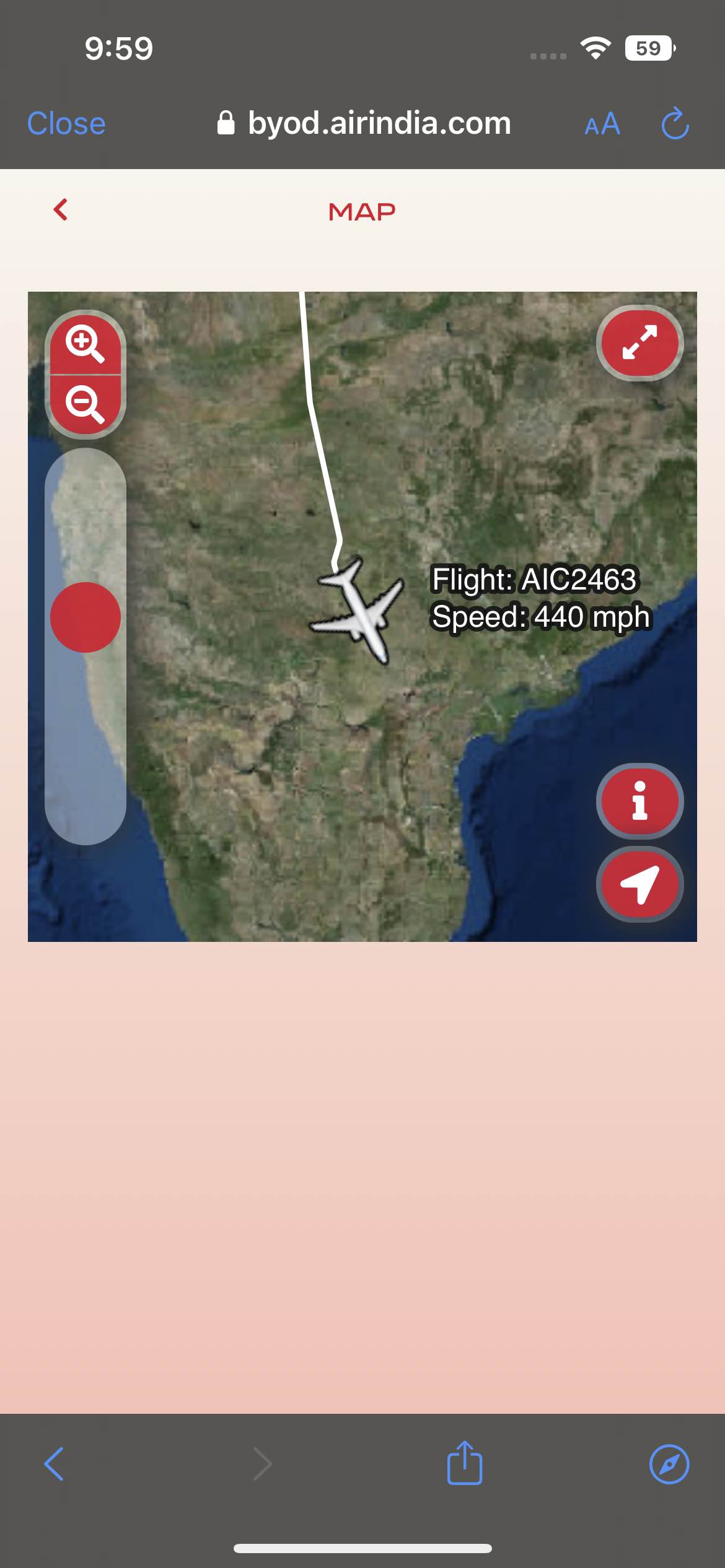Reload the byod.airindia.com page
Screen dimensions: 725x1568
(x=675, y=124)
